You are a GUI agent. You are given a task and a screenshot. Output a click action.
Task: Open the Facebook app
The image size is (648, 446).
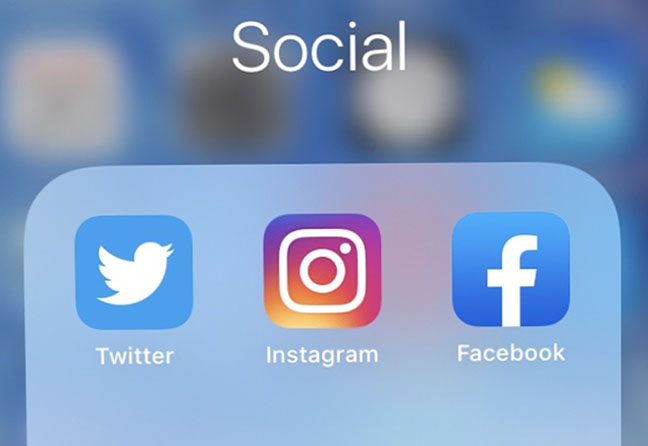510,270
